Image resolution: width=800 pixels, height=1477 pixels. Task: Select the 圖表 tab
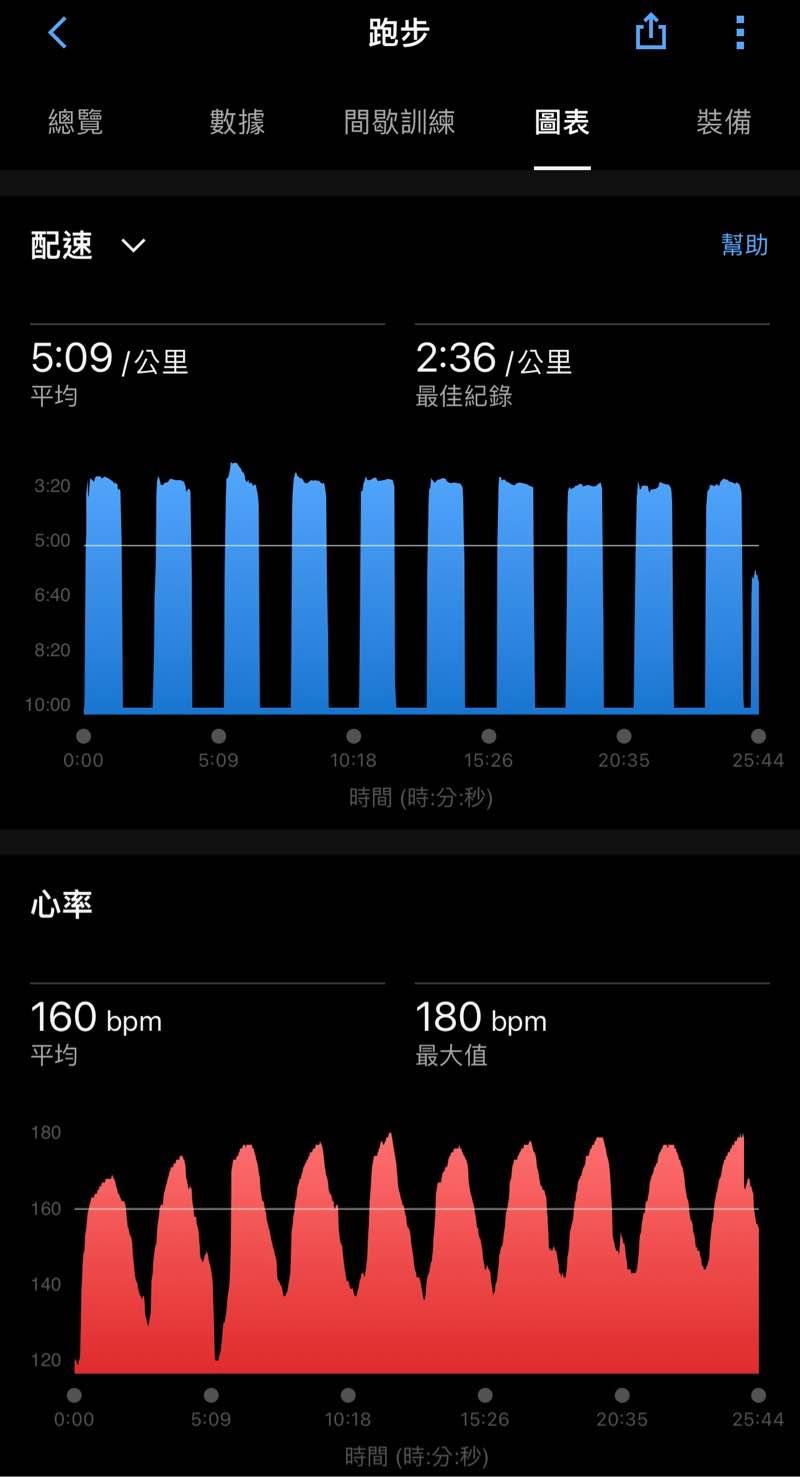click(562, 122)
